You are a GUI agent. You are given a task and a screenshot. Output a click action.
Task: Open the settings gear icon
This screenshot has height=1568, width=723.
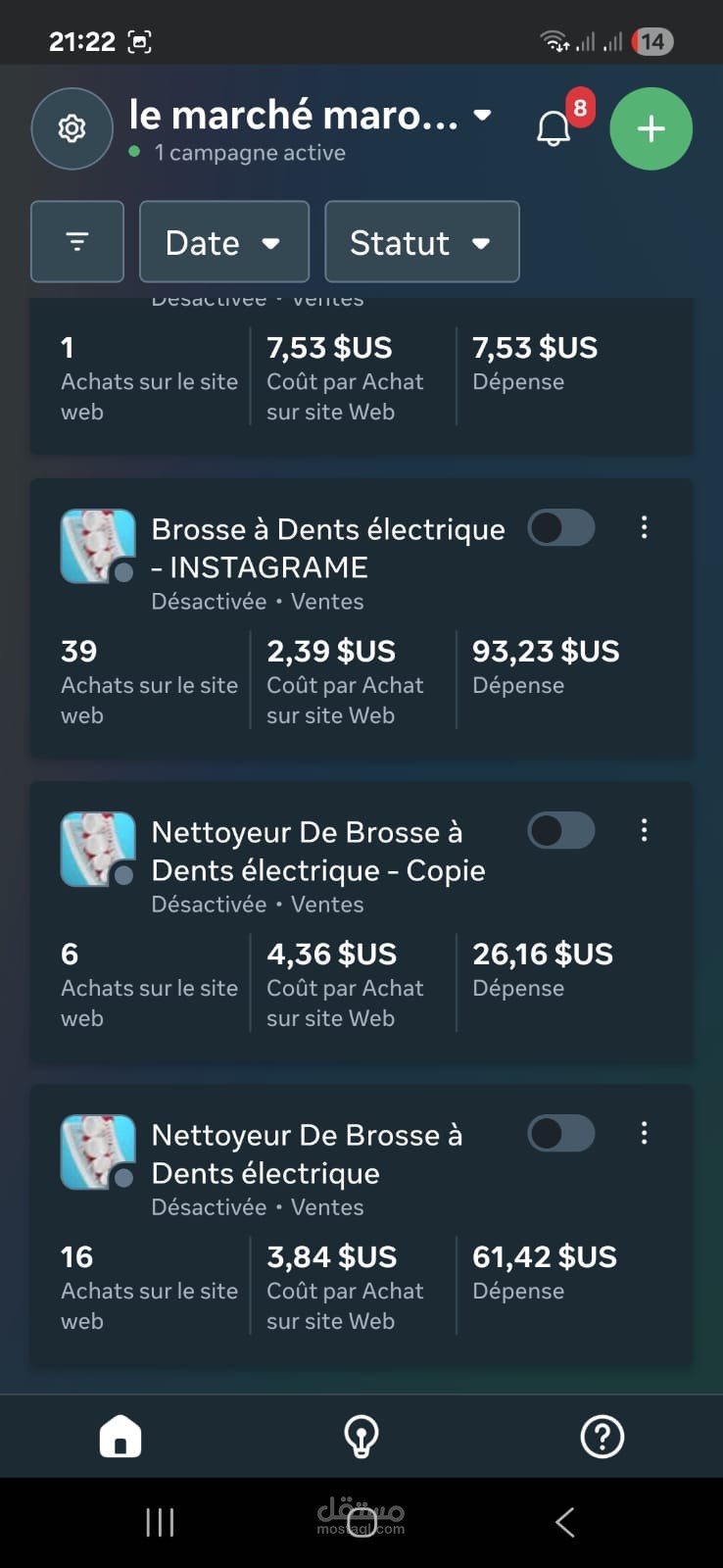pos(72,128)
